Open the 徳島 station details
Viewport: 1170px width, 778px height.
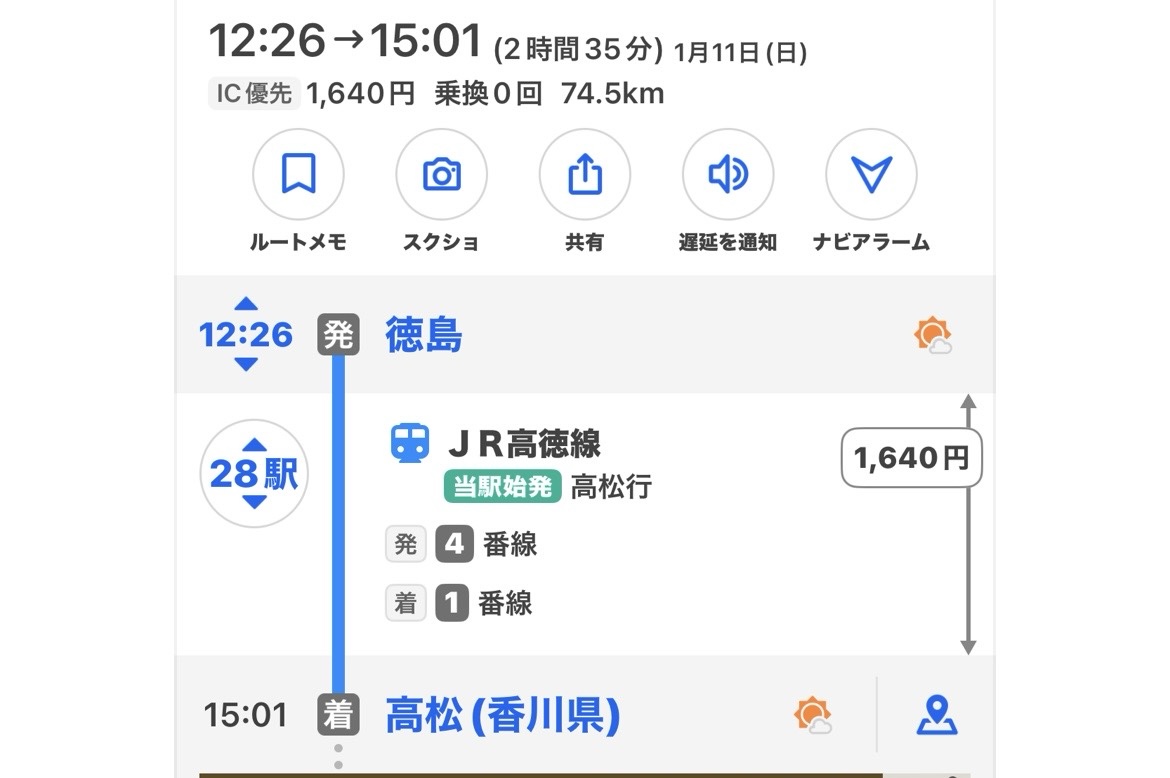(424, 336)
